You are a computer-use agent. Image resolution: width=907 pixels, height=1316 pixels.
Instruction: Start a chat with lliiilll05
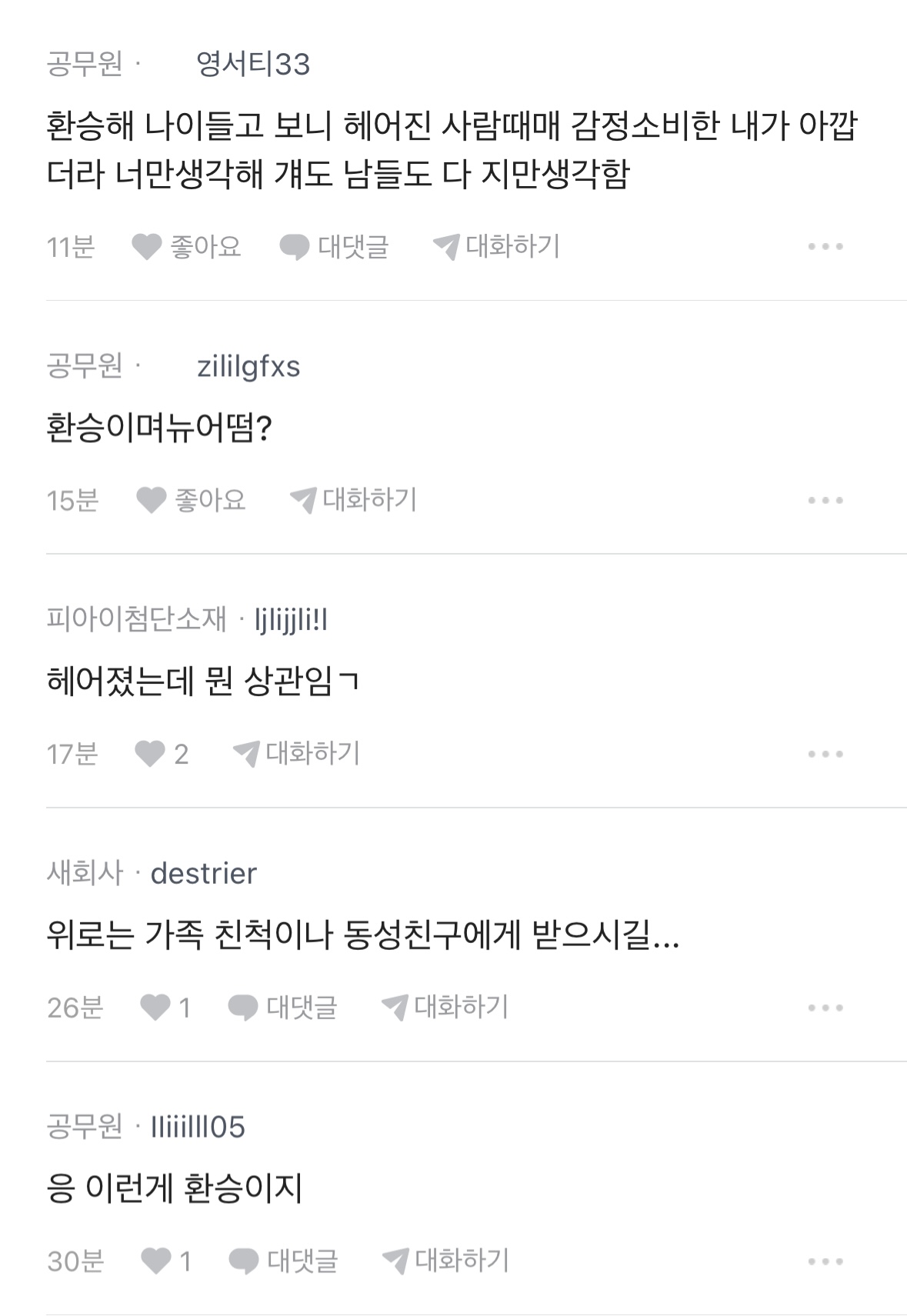point(445,1261)
